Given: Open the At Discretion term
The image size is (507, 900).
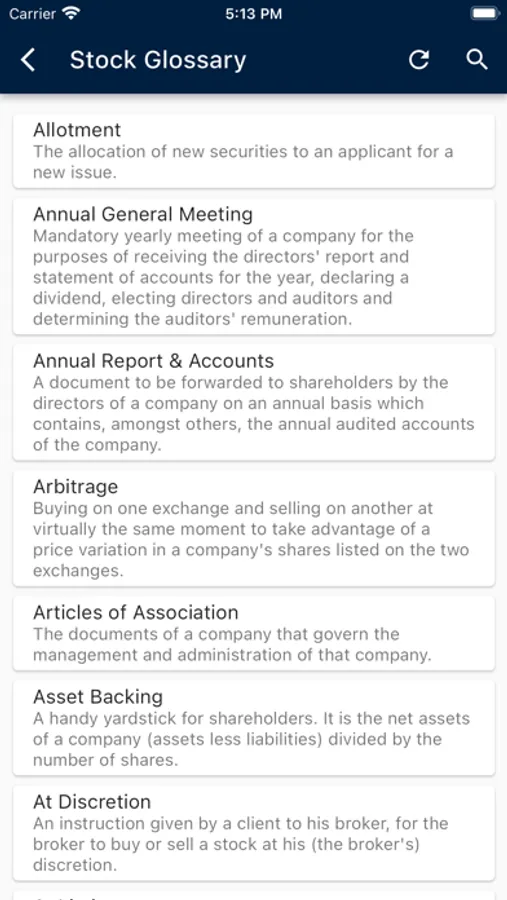Looking at the screenshot, I should coord(254,833).
